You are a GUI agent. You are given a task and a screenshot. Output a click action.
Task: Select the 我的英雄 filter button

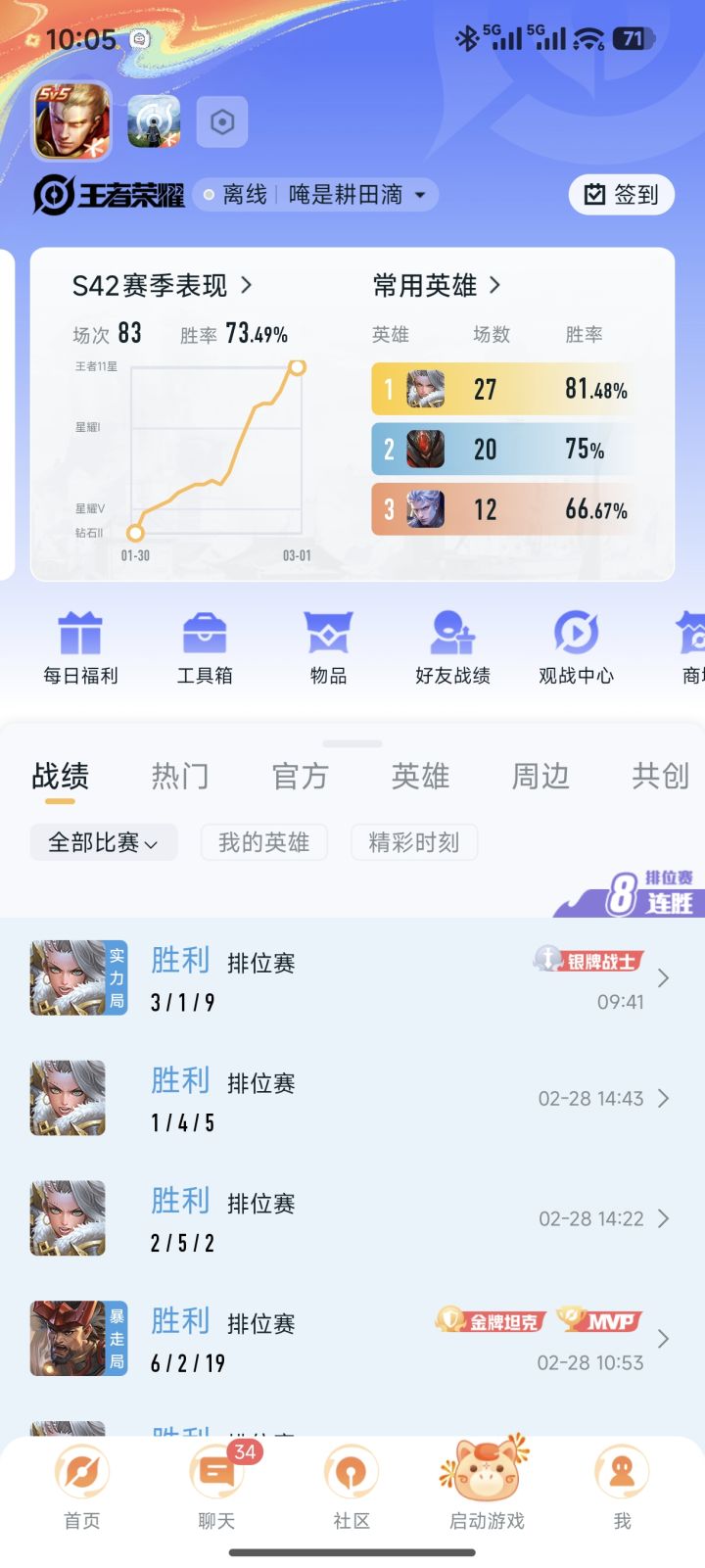pyautogui.click(x=263, y=842)
